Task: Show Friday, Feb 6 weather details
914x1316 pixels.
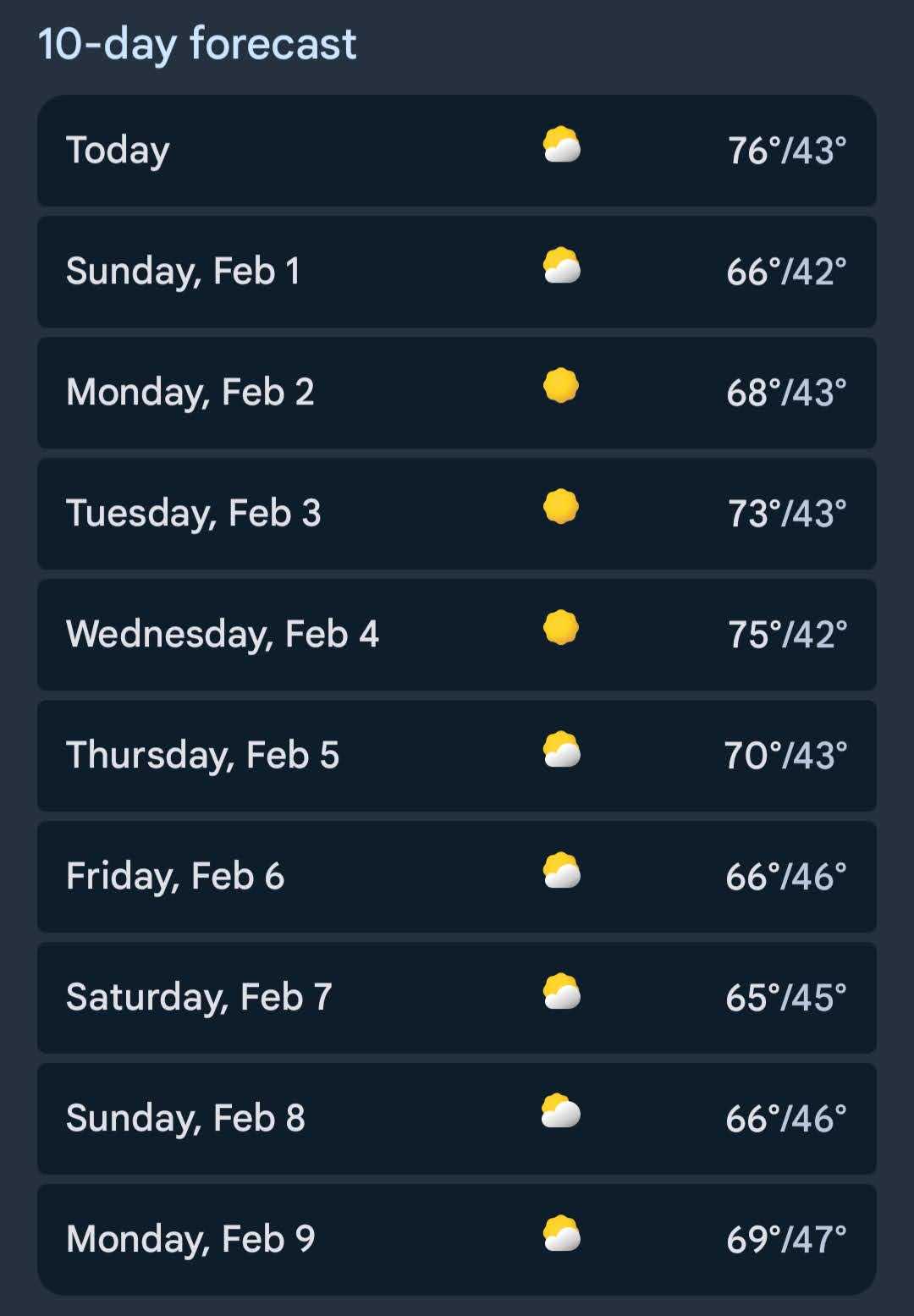Action: [457, 877]
